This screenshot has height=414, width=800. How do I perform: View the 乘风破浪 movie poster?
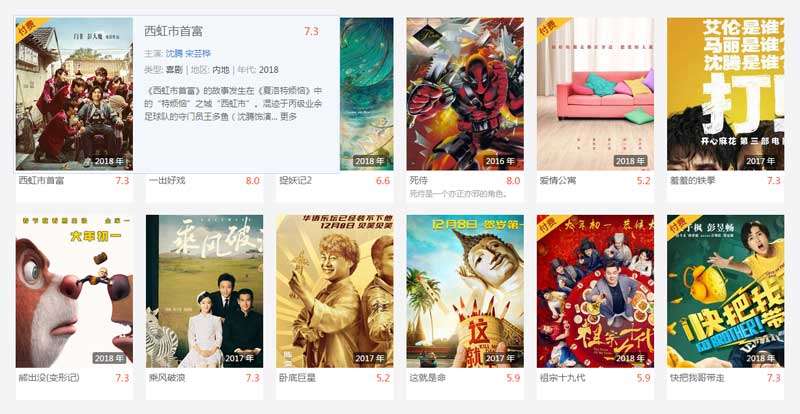[204, 291]
